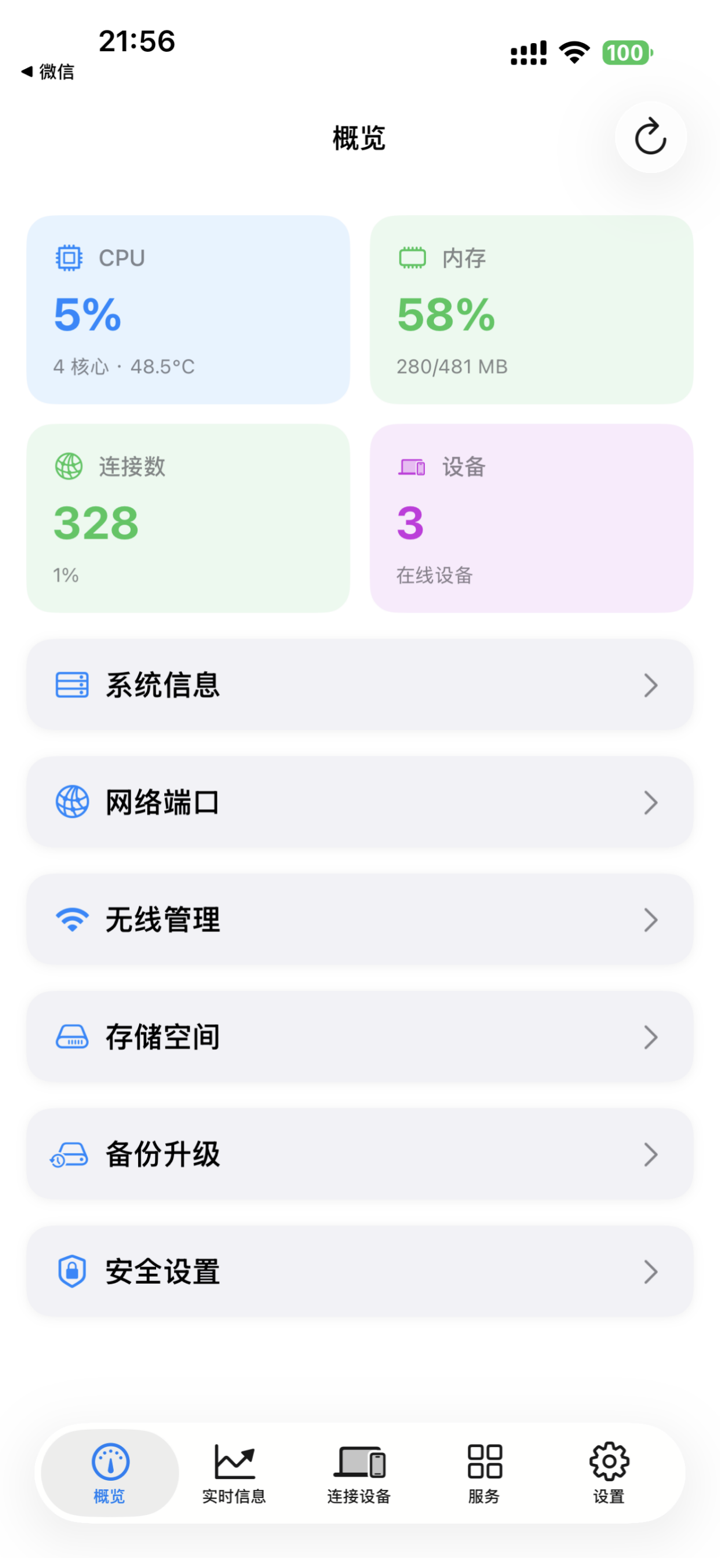Click the 安全设置 shield icon
This screenshot has width=720, height=1558.
70,1271
